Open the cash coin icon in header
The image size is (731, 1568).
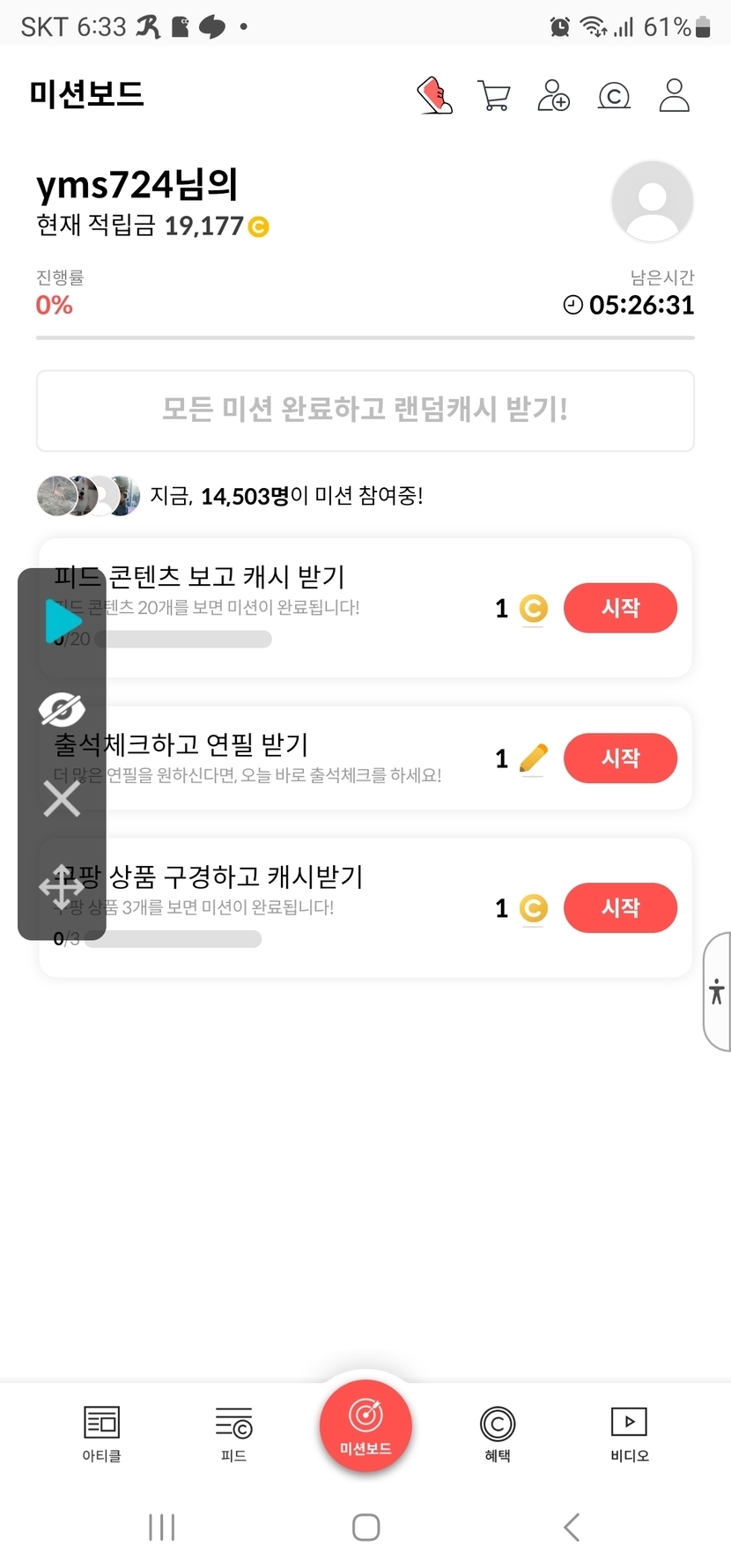pos(614,95)
